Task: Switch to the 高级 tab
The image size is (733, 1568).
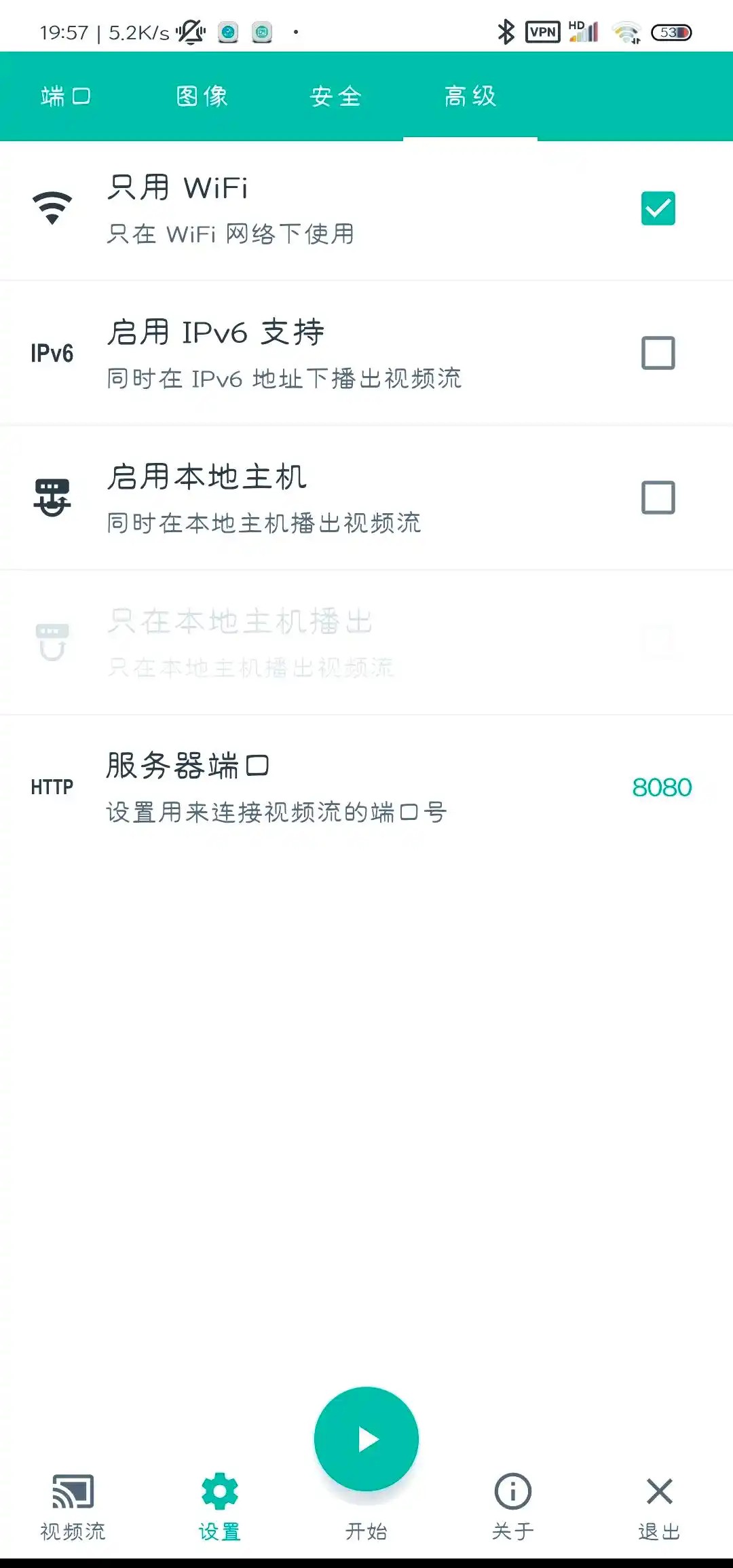Action: [x=470, y=96]
